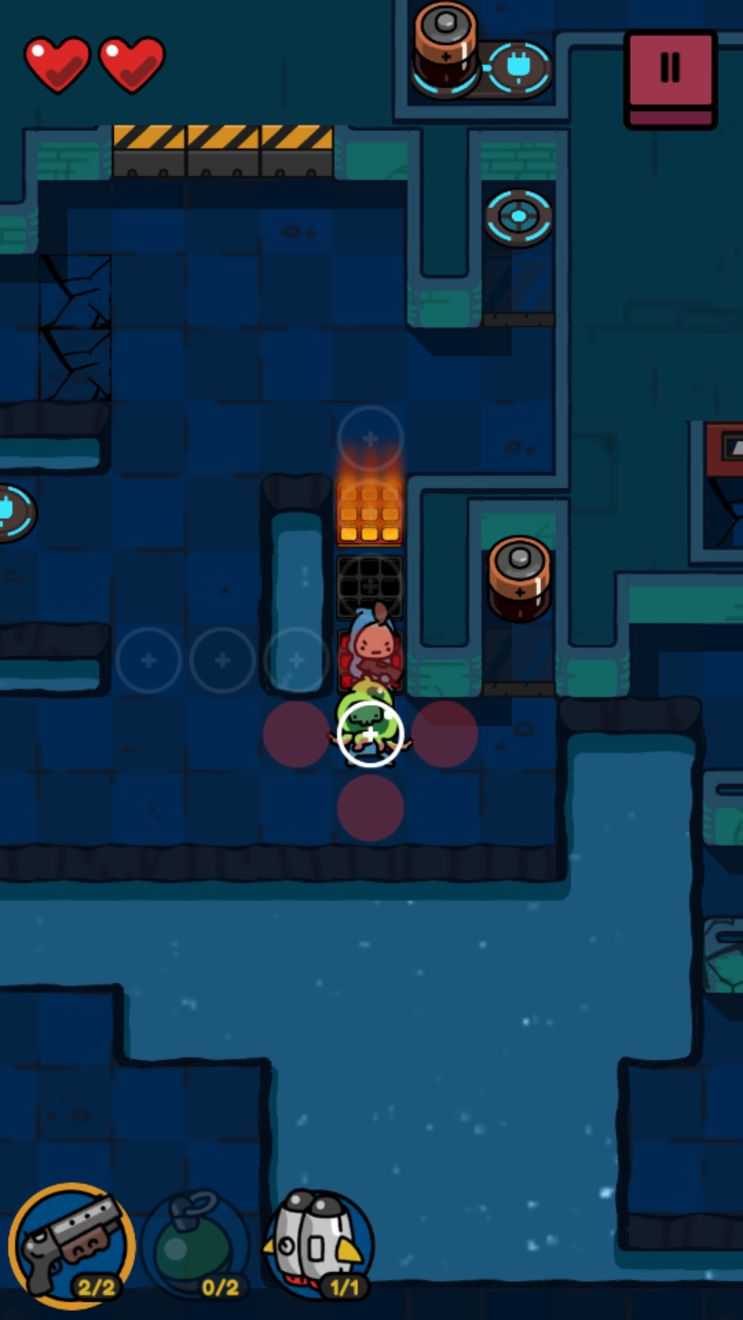The image size is (743, 1320).
Task: Activate the rocket jetpack item
Action: (318, 1243)
